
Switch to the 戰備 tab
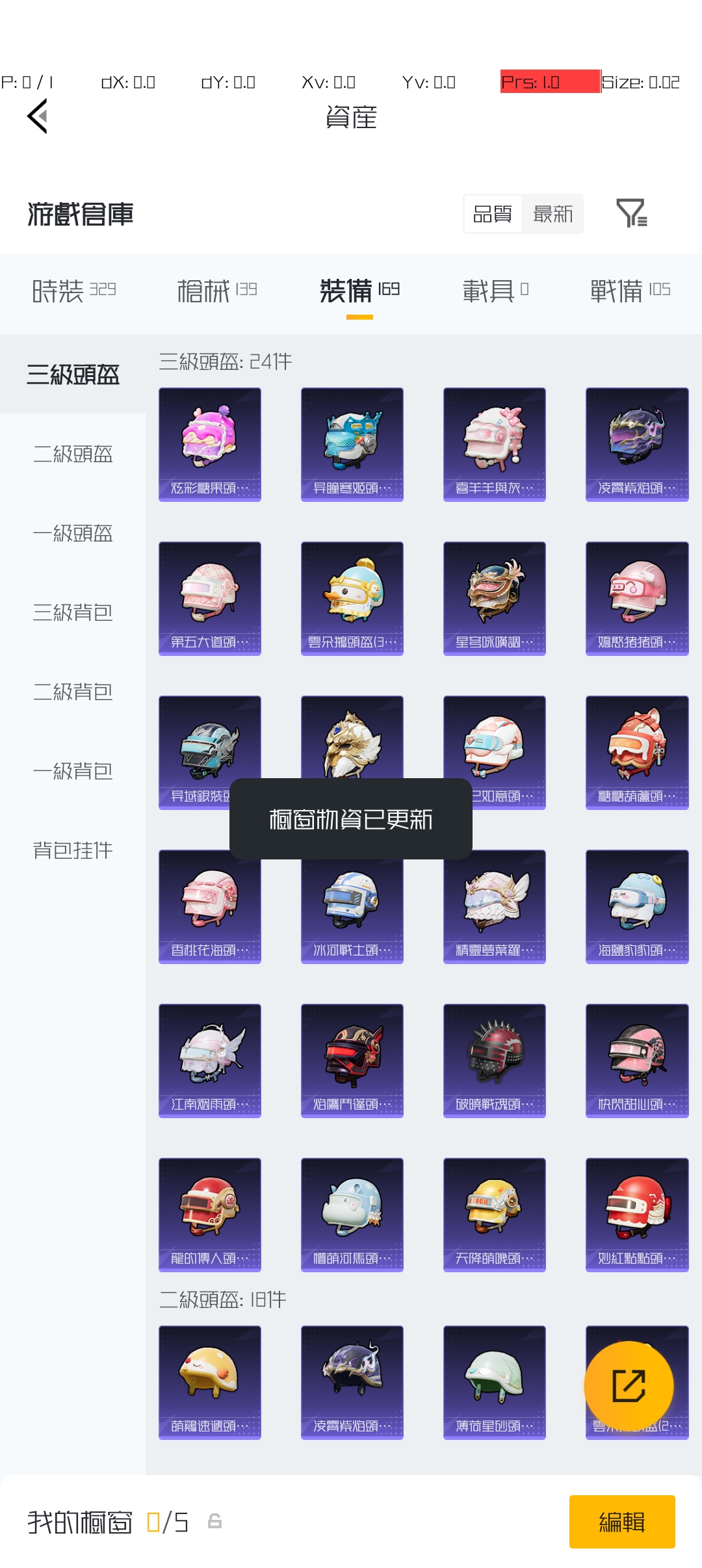[630, 291]
